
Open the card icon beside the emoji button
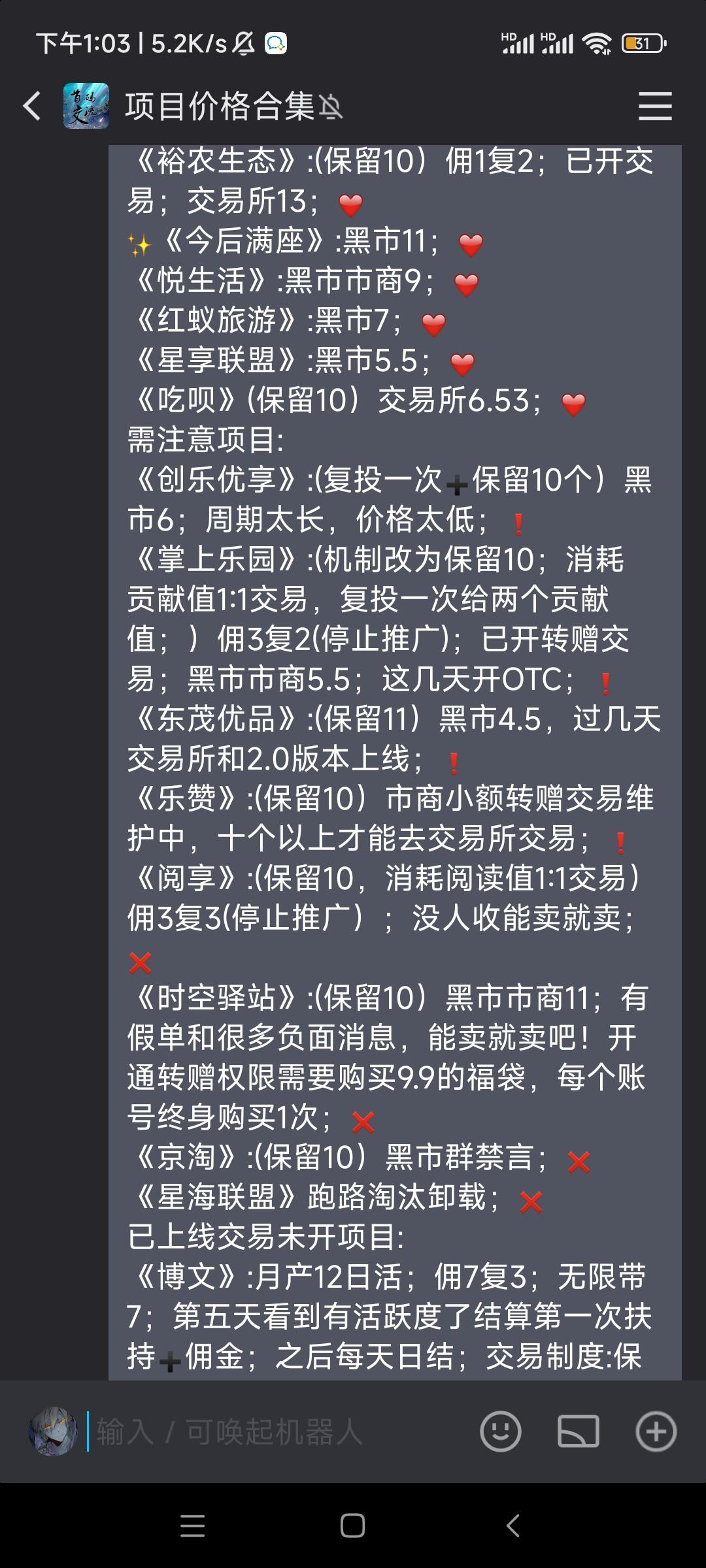[x=579, y=1431]
